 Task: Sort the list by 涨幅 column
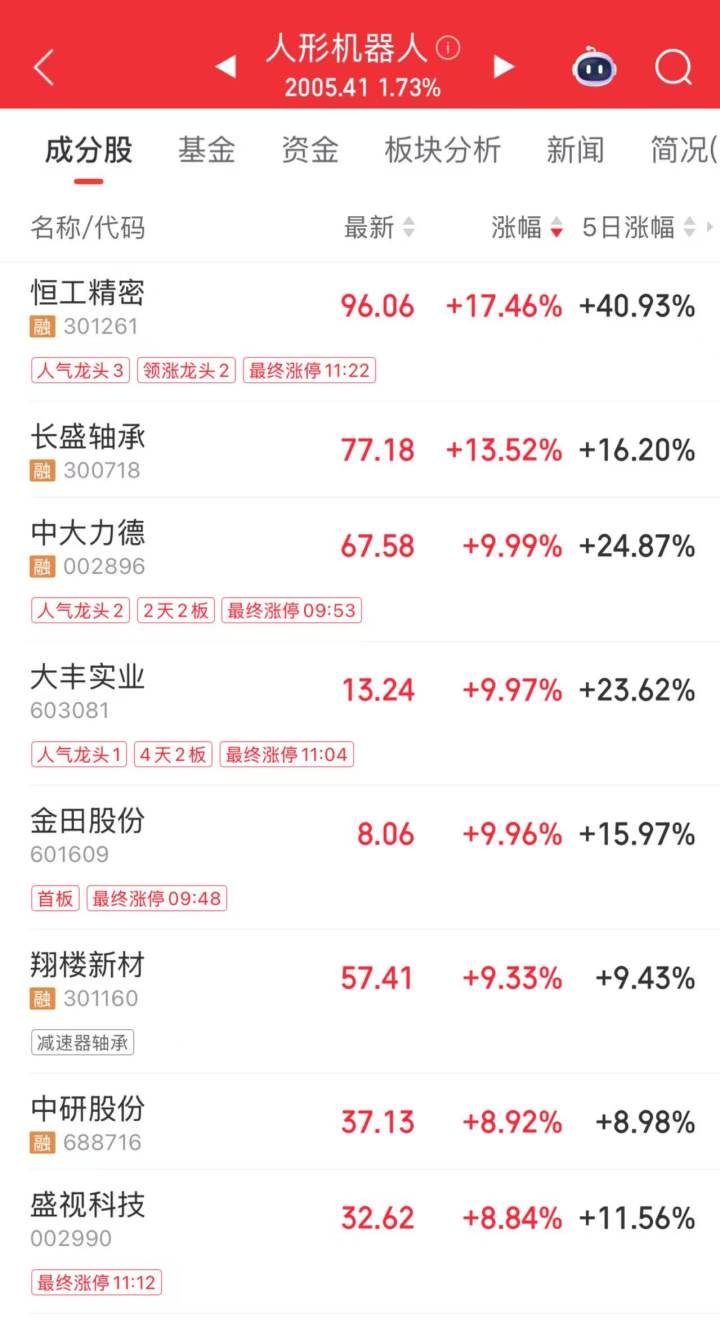coord(529,228)
